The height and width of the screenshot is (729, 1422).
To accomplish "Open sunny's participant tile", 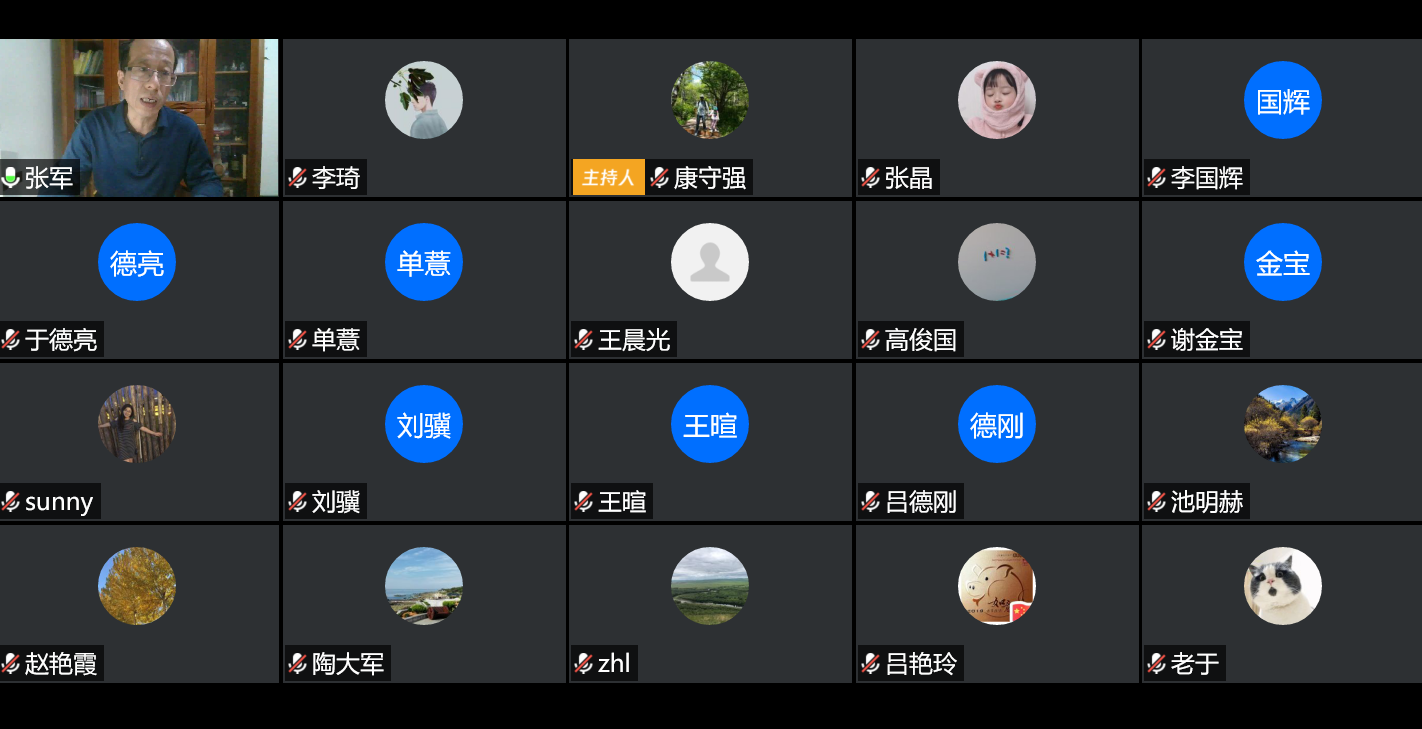I will (x=138, y=441).
